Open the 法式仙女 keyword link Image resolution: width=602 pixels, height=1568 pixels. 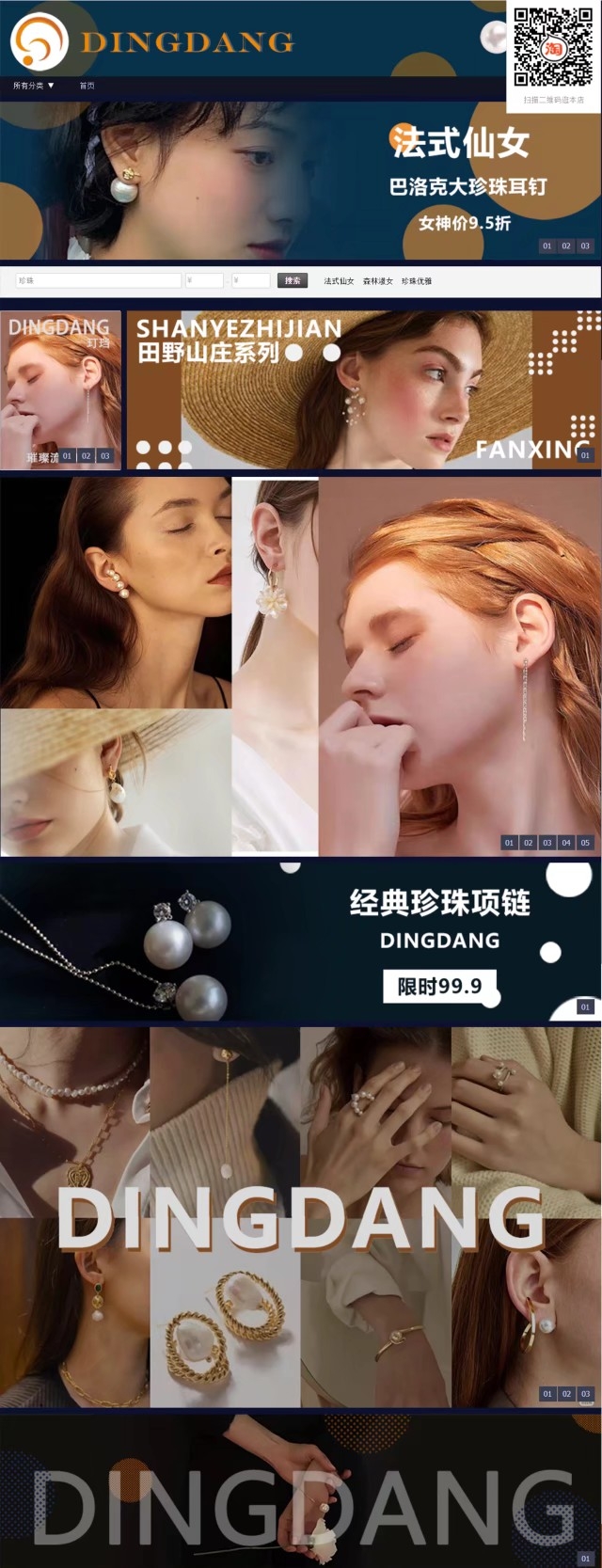click(339, 281)
